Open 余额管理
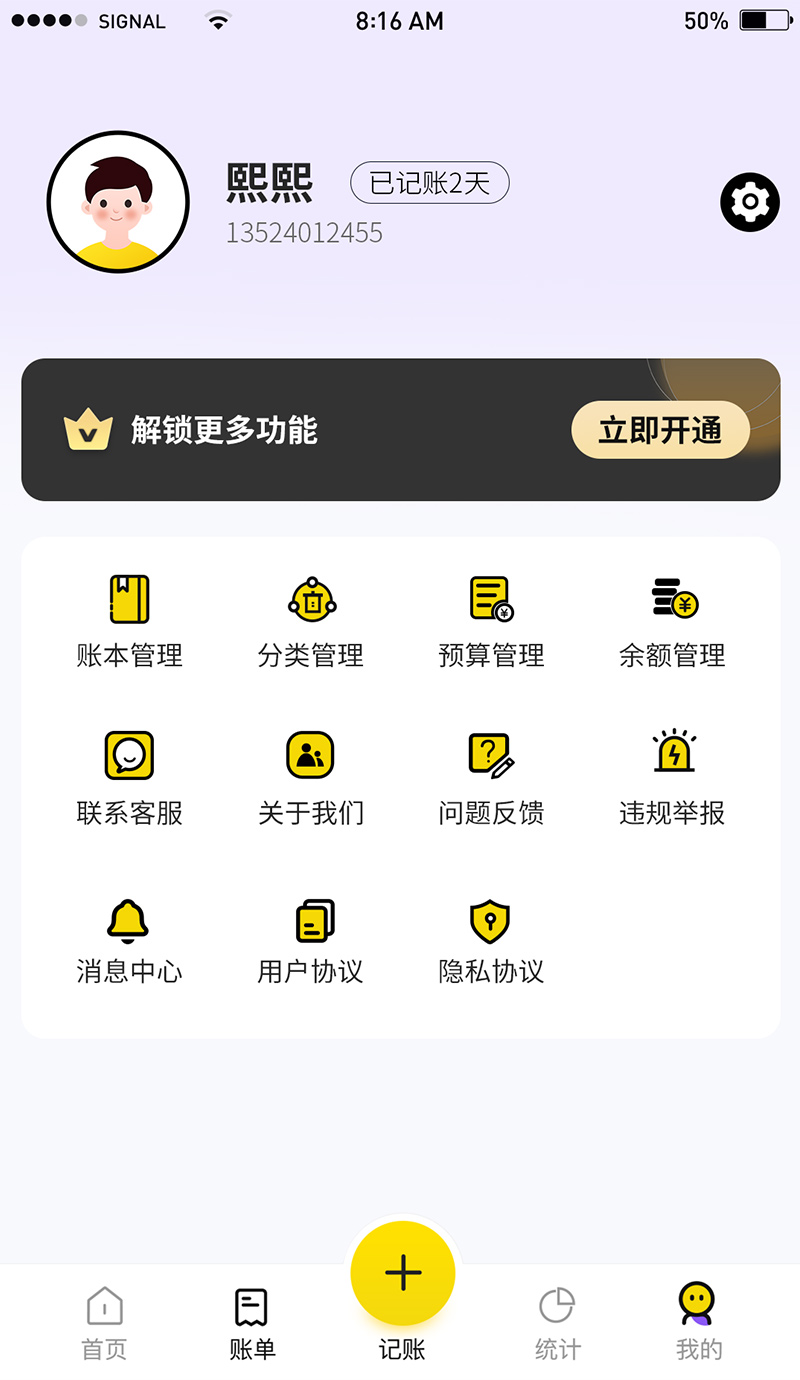The height and width of the screenshot is (1380, 800). click(673, 622)
